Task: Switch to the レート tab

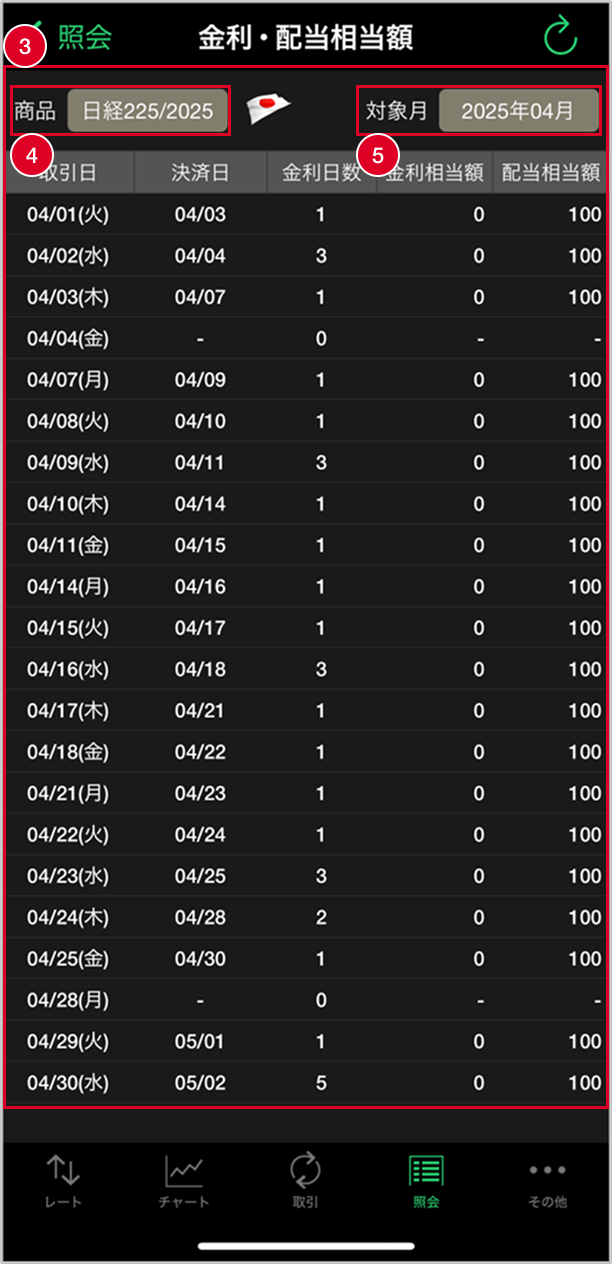Action: (64, 1181)
